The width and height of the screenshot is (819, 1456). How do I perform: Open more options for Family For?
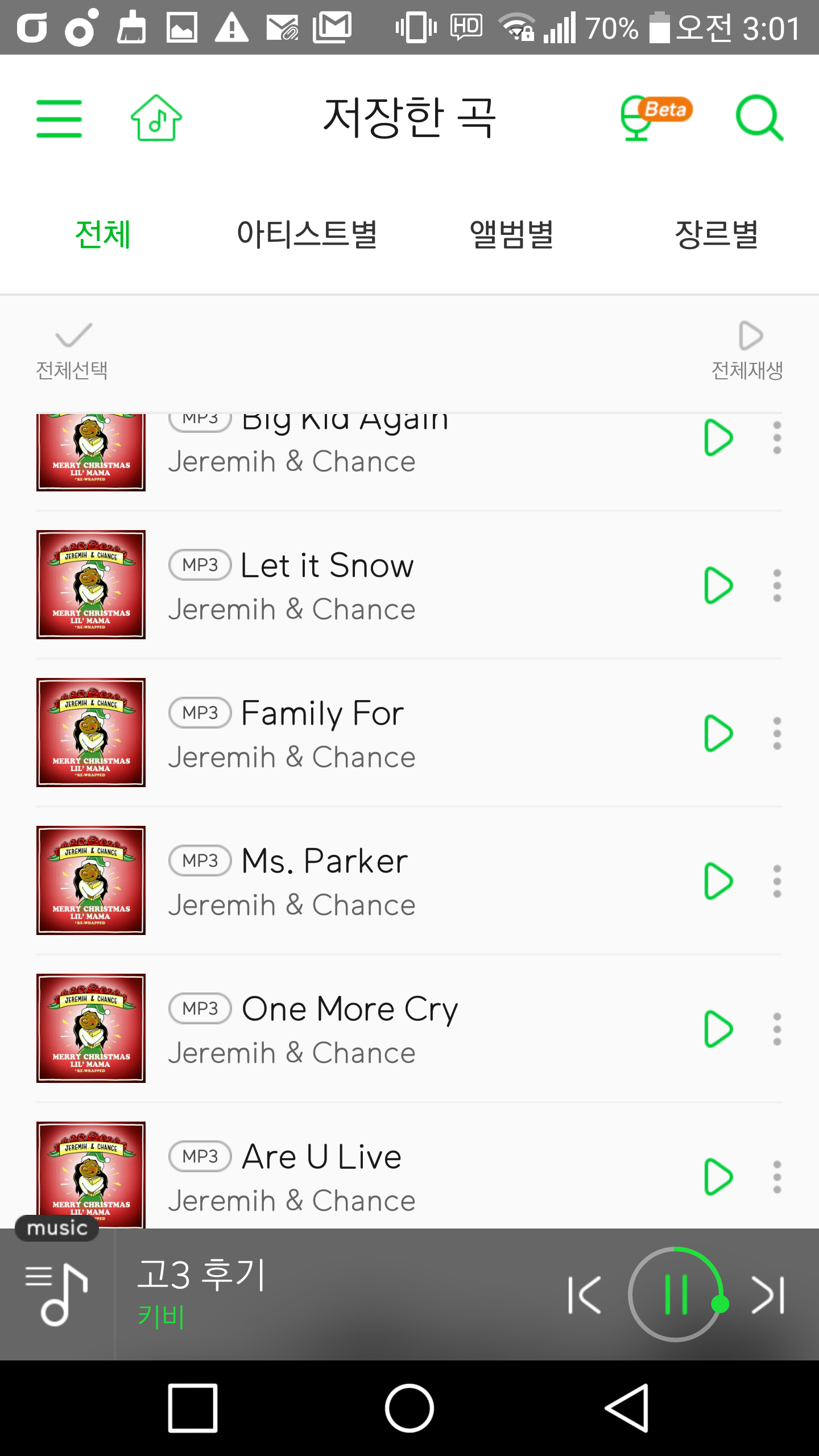click(777, 733)
